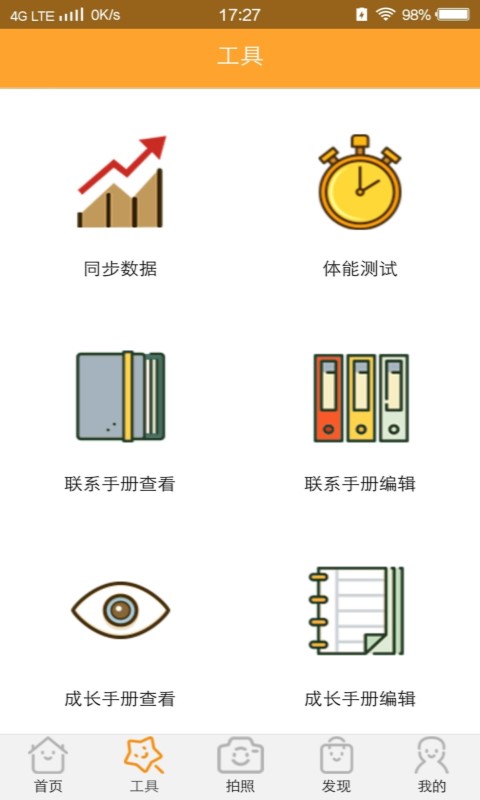Switch to the 发现 discover tab
Image resolution: width=480 pixels, height=800 pixels.
pyautogui.click(x=336, y=766)
